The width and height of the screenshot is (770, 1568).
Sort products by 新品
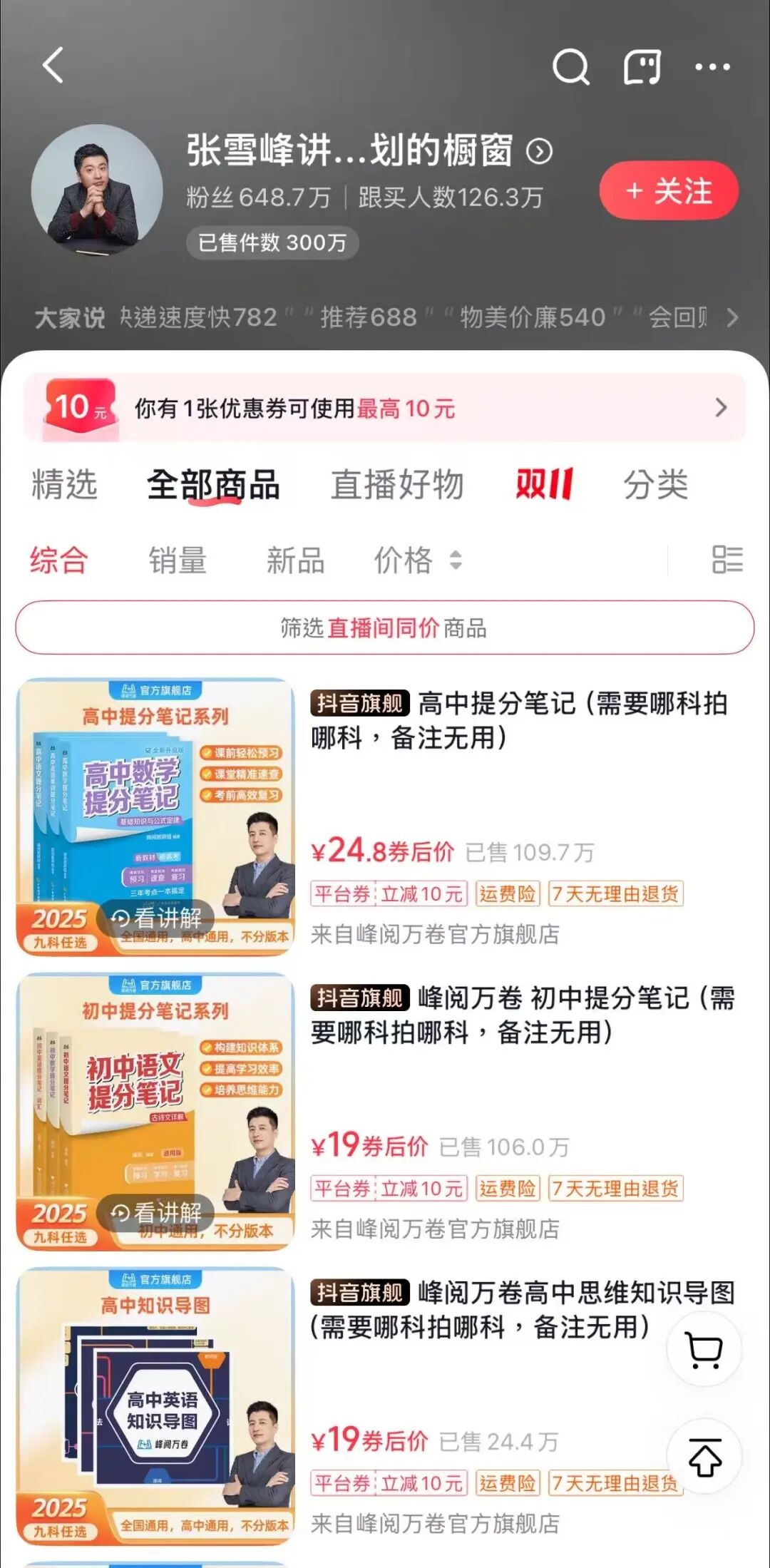click(295, 560)
